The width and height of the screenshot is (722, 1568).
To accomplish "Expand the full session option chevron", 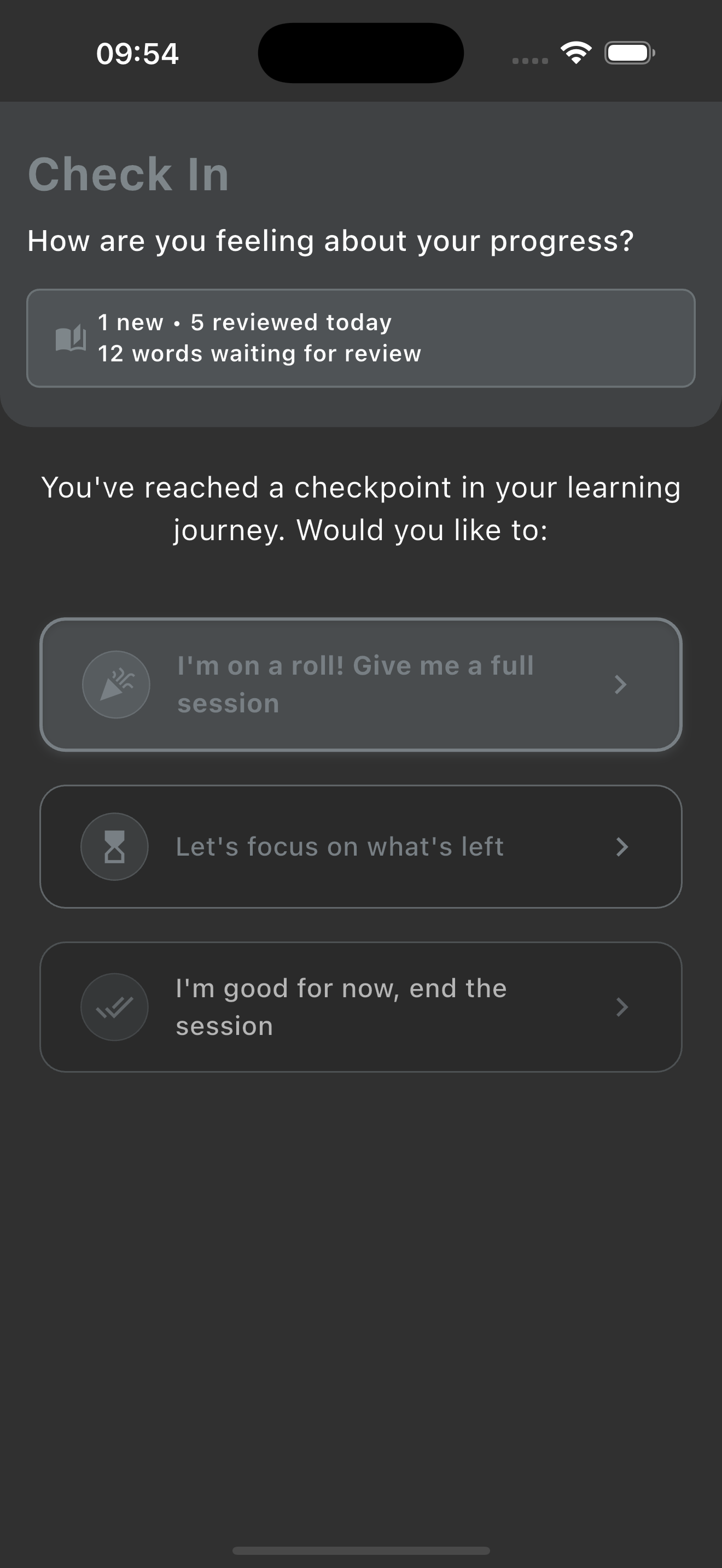I will [x=620, y=684].
